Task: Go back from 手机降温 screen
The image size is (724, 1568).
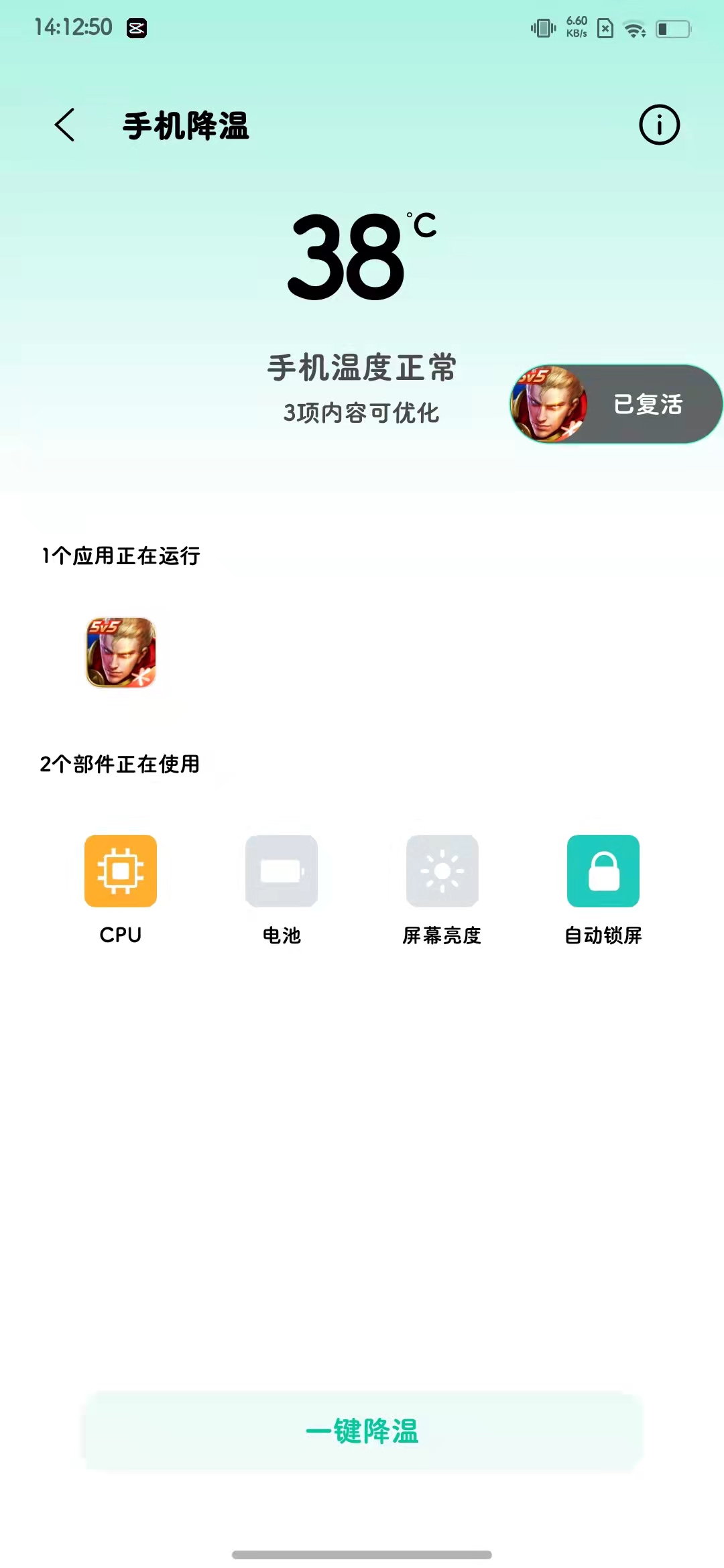Action: point(64,125)
